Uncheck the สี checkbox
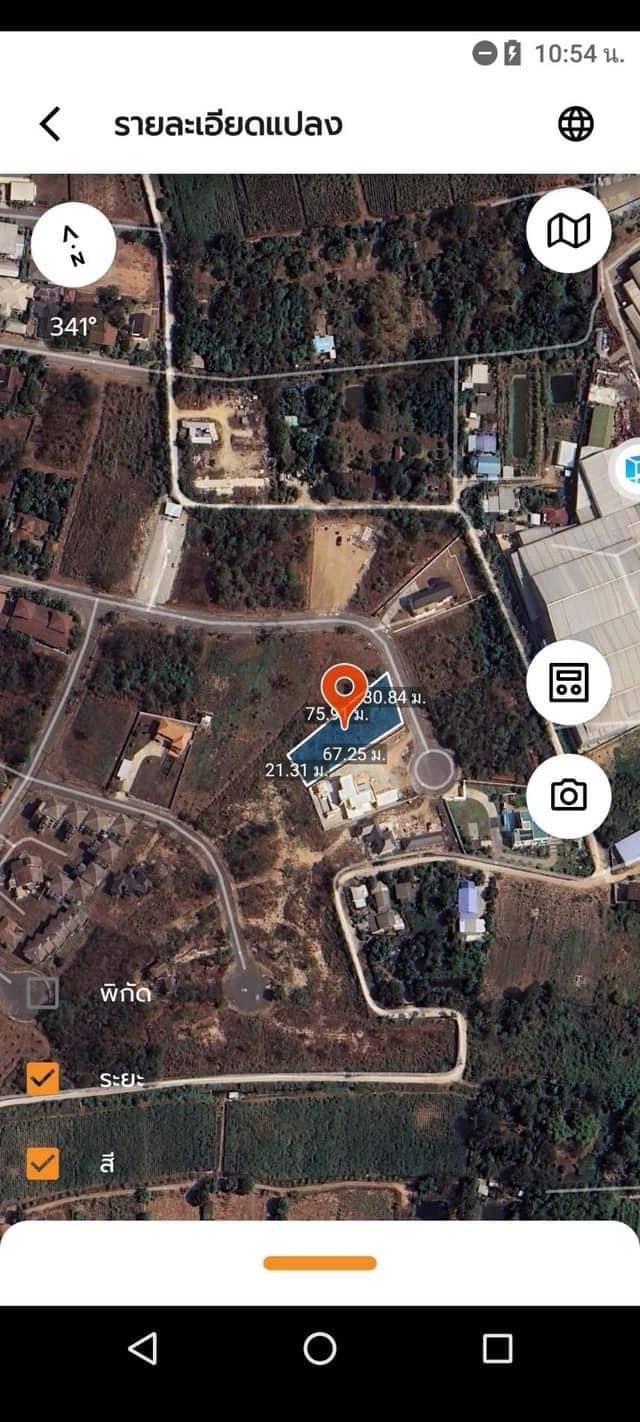This screenshot has width=640, height=1422. click(x=42, y=1163)
